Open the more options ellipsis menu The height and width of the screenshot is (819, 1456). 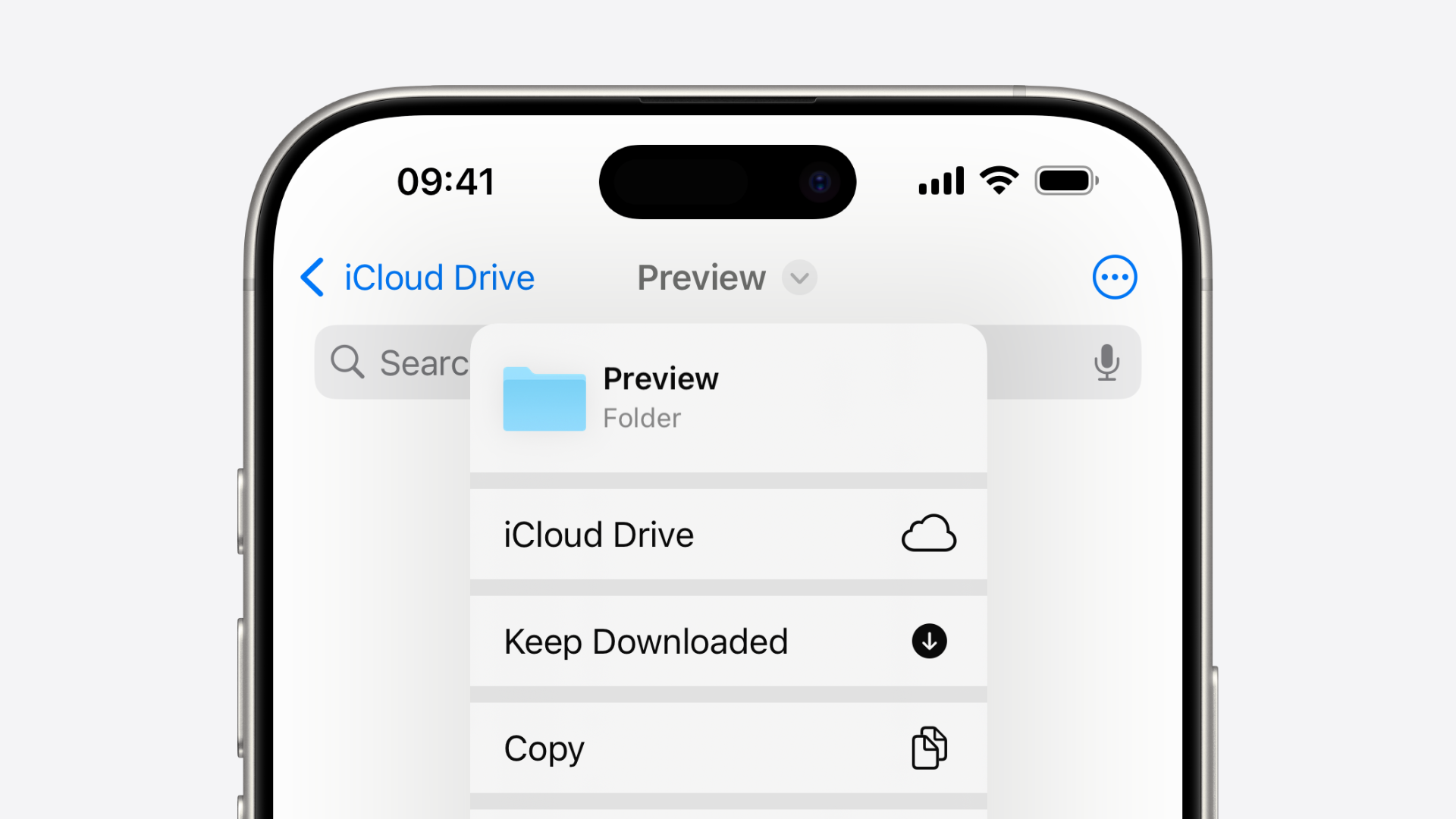click(1114, 278)
